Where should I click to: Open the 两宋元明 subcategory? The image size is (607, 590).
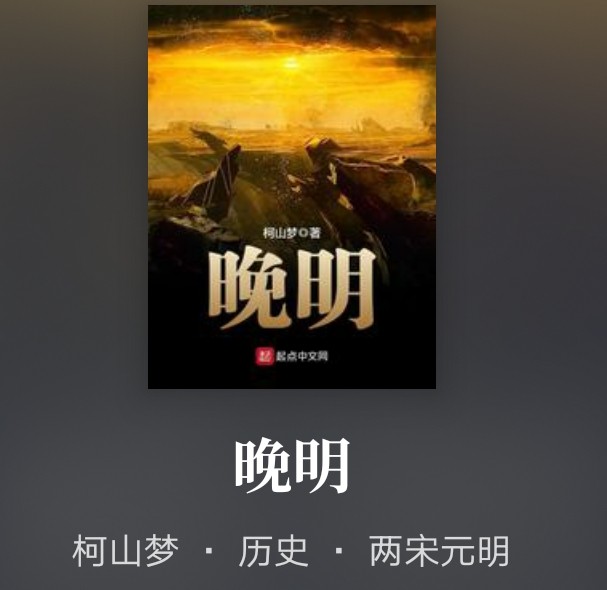point(439,551)
